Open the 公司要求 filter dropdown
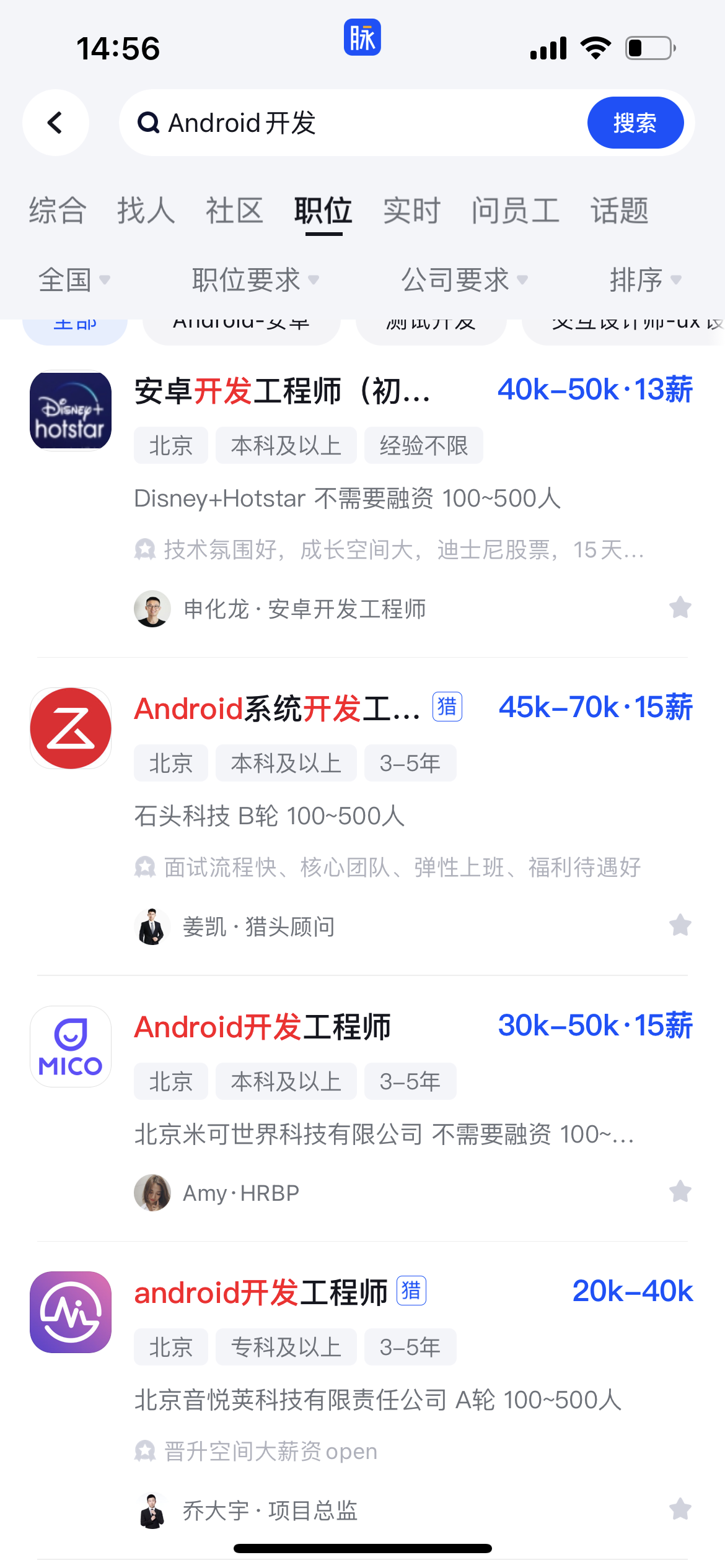The height and width of the screenshot is (1568, 725). (464, 280)
